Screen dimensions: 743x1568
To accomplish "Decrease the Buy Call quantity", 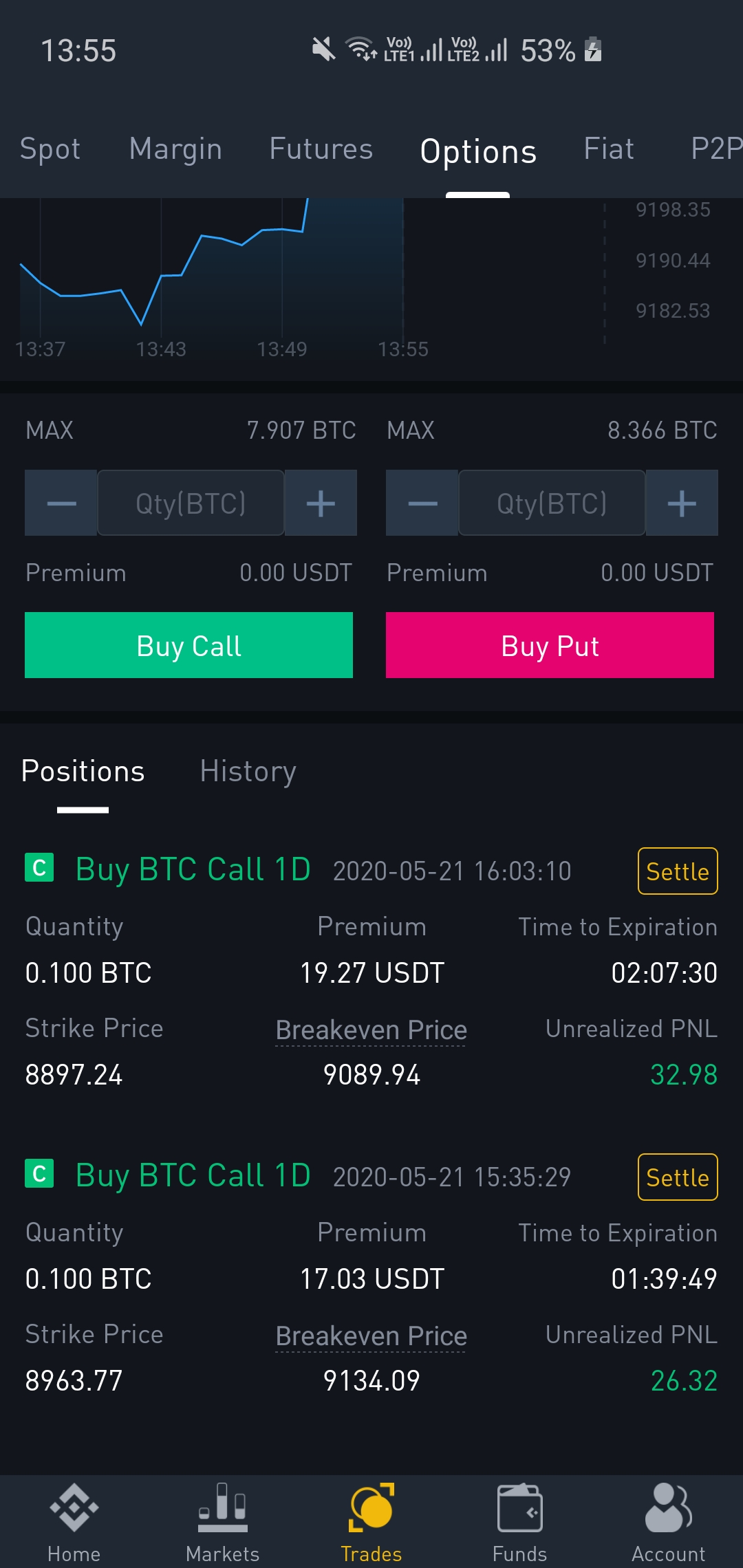I will (x=61, y=503).
